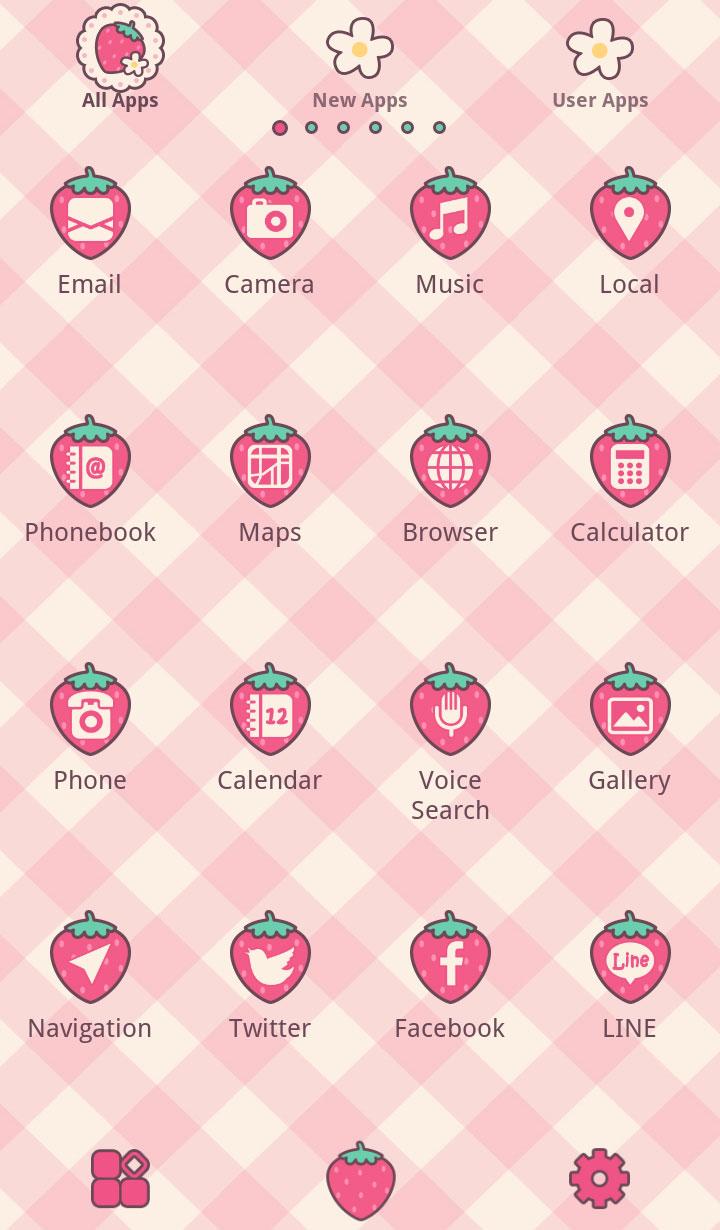Screen dimensions: 720x1230
Task: Launch the Music app
Action: 449,213
